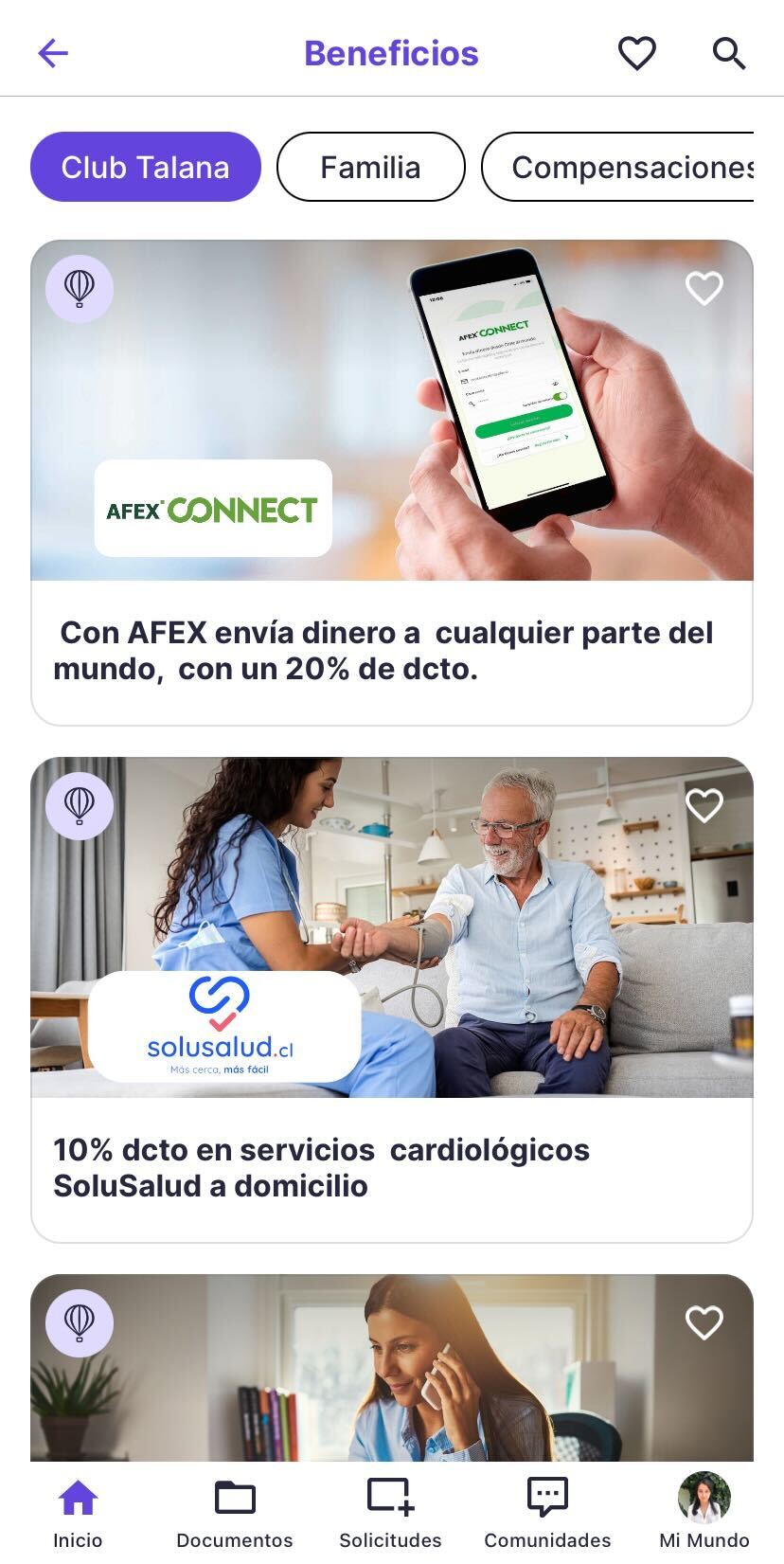Open favorites with the heart icon
The image size is (784, 1564).
click(636, 53)
